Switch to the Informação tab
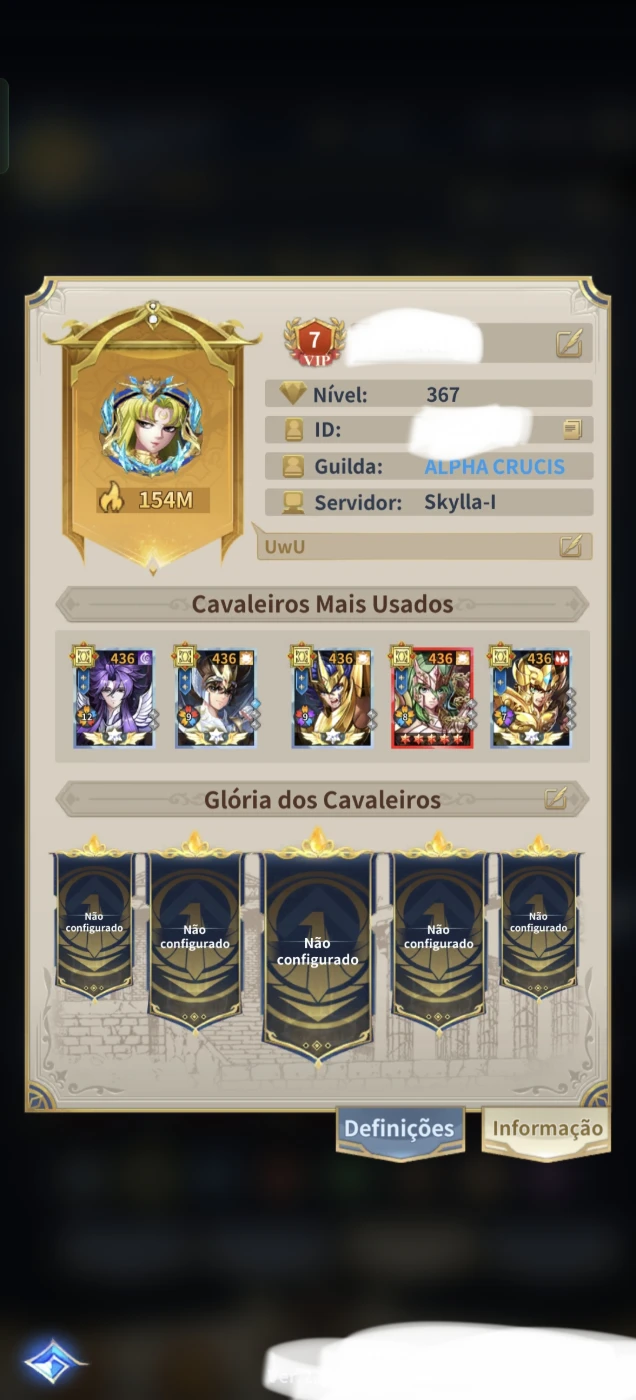This screenshot has height=1400, width=636. [x=547, y=1129]
